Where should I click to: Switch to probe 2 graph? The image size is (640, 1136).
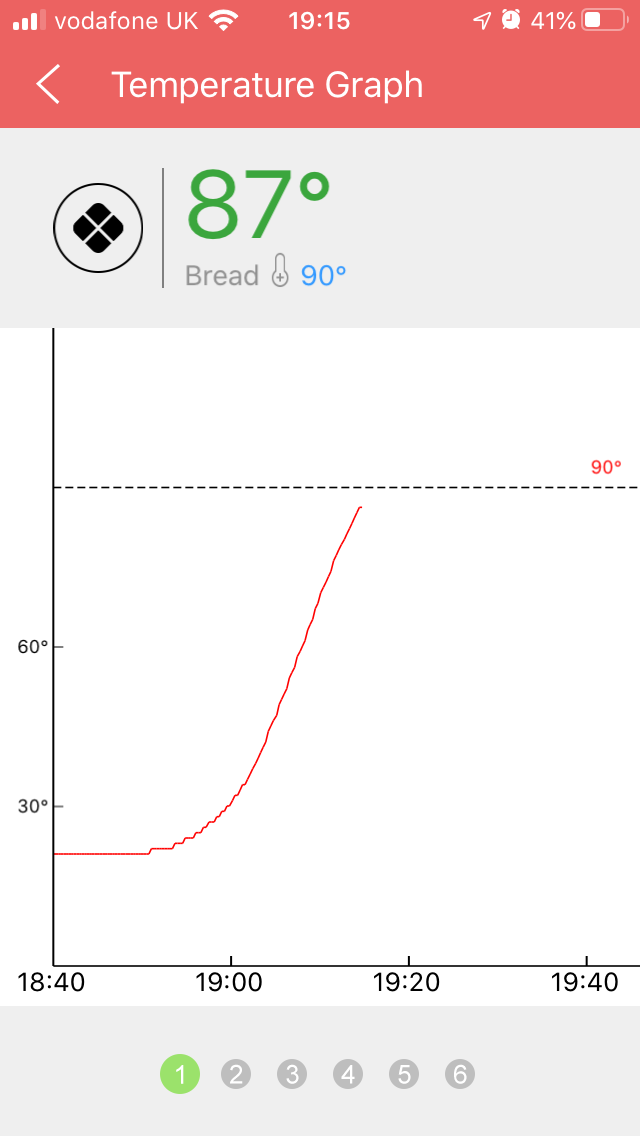coord(236,1075)
